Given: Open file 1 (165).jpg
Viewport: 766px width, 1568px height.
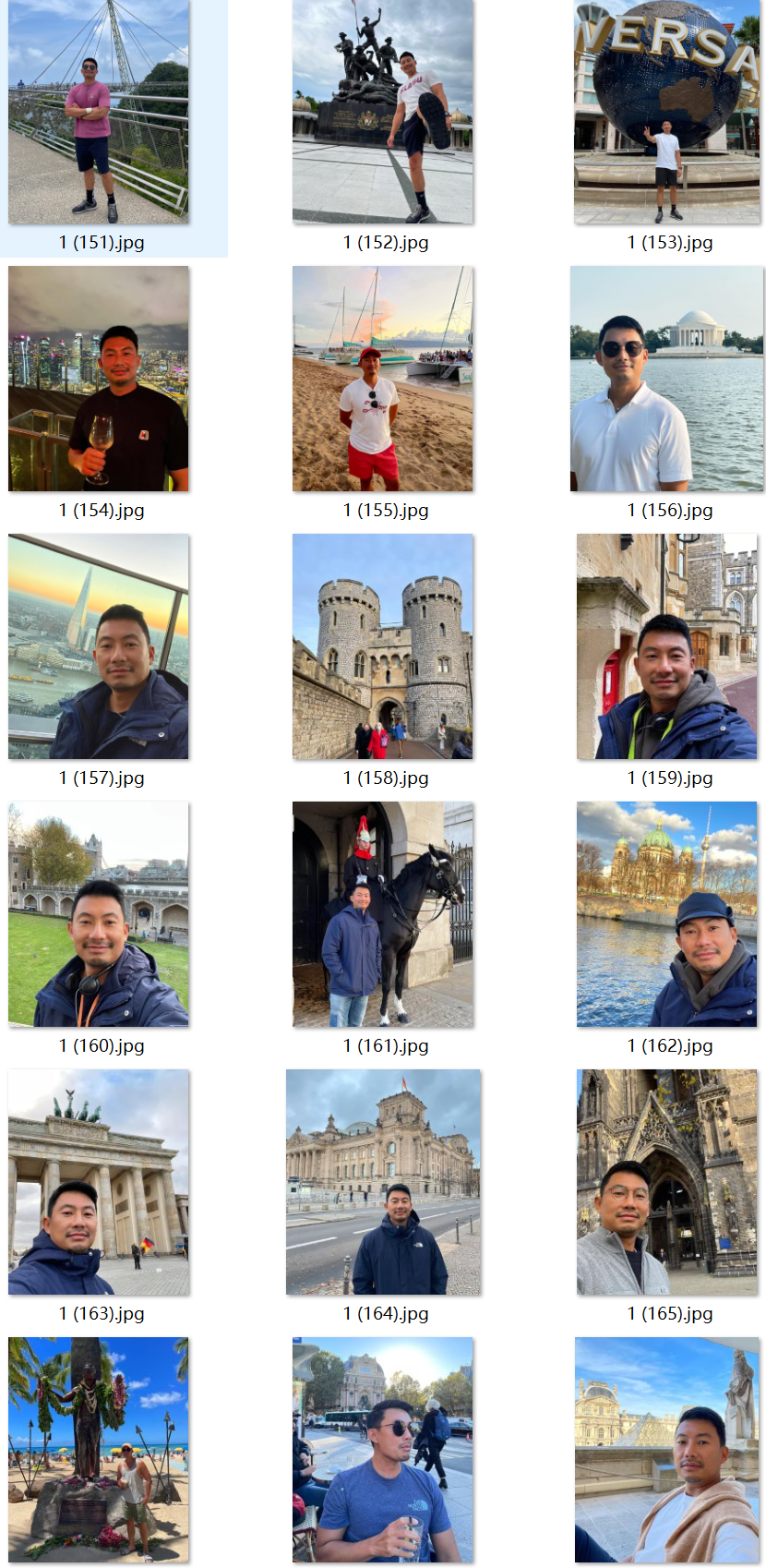Looking at the screenshot, I should click(x=667, y=1182).
